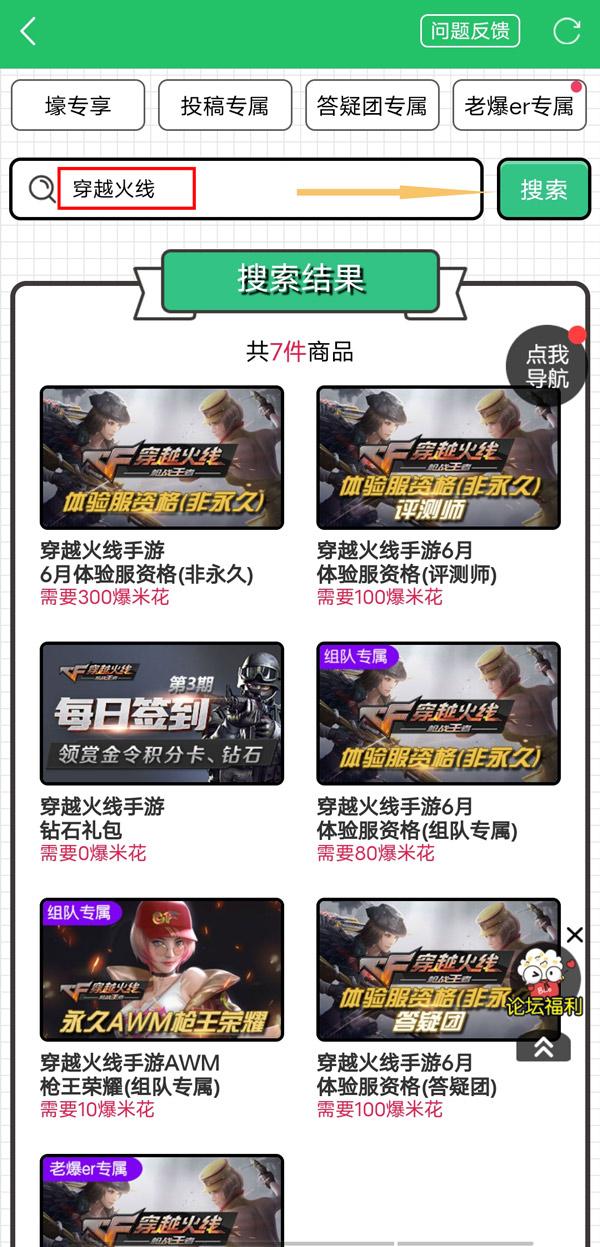Switch to the 投稿专属 tab
The height and width of the screenshot is (1247, 600).
tap(225, 105)
